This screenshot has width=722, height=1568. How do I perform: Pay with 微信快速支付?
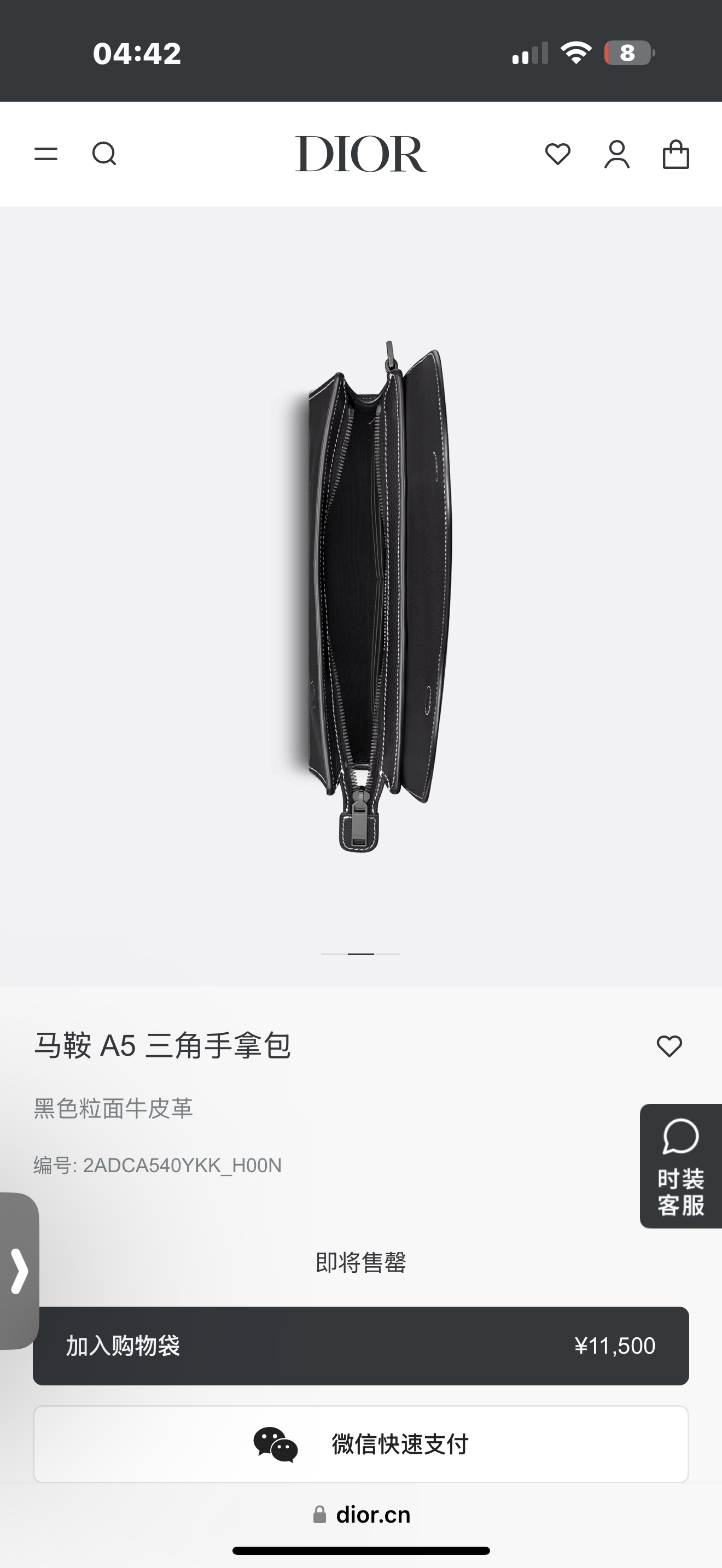[360, 1444]
